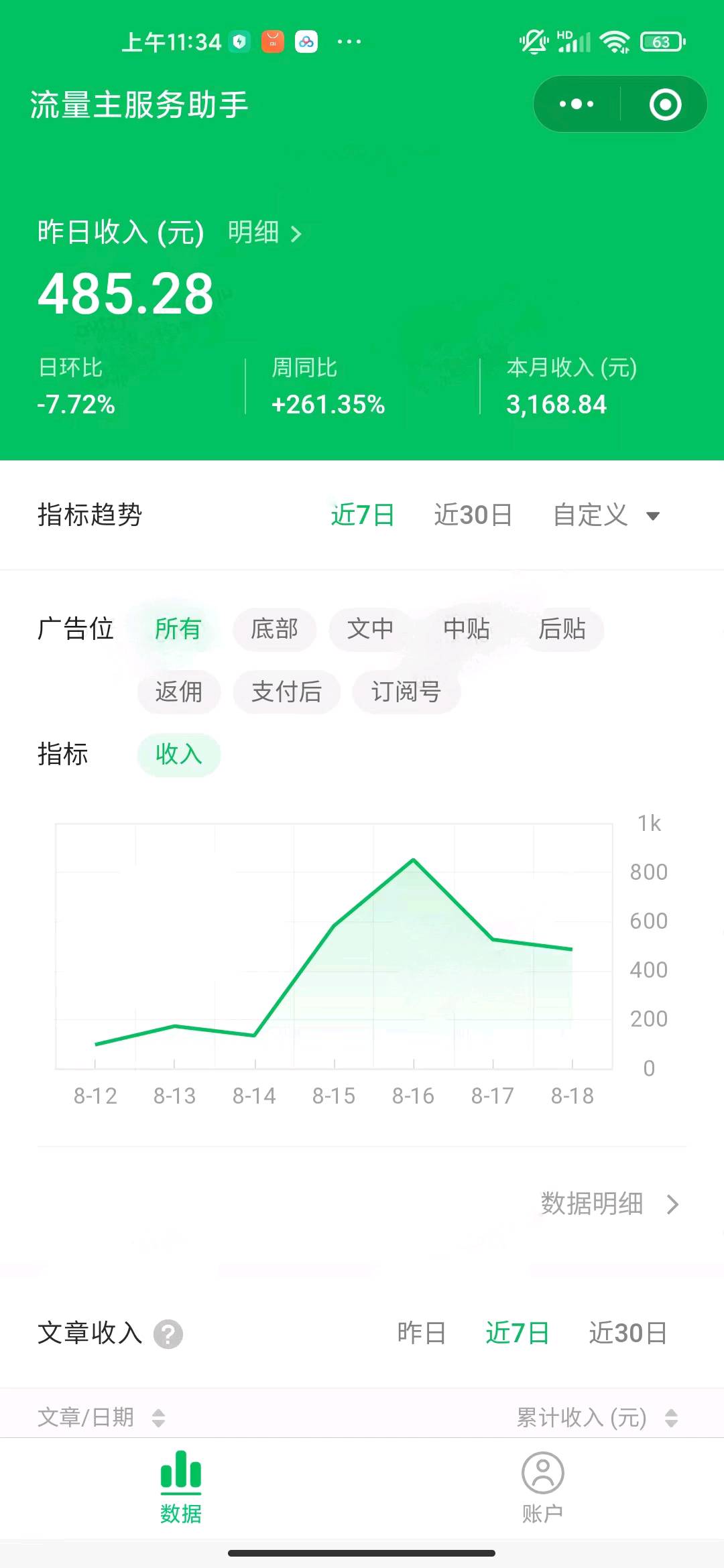Tap the 文章收入 help question icon
The width and height of the screenshot is (724, 1568).
[x=168, y=1333]
